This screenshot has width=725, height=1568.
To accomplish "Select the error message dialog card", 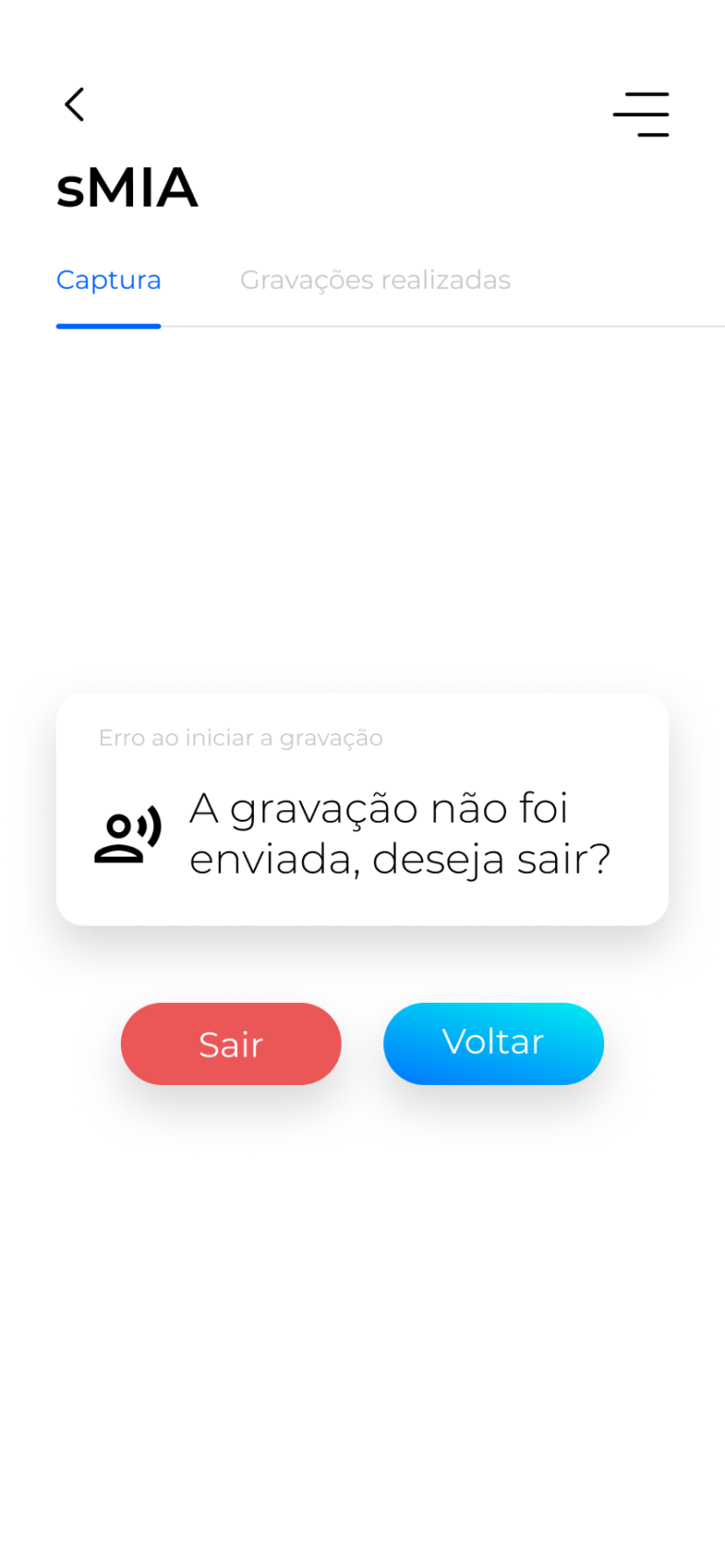I will click(x=362, y=809).
